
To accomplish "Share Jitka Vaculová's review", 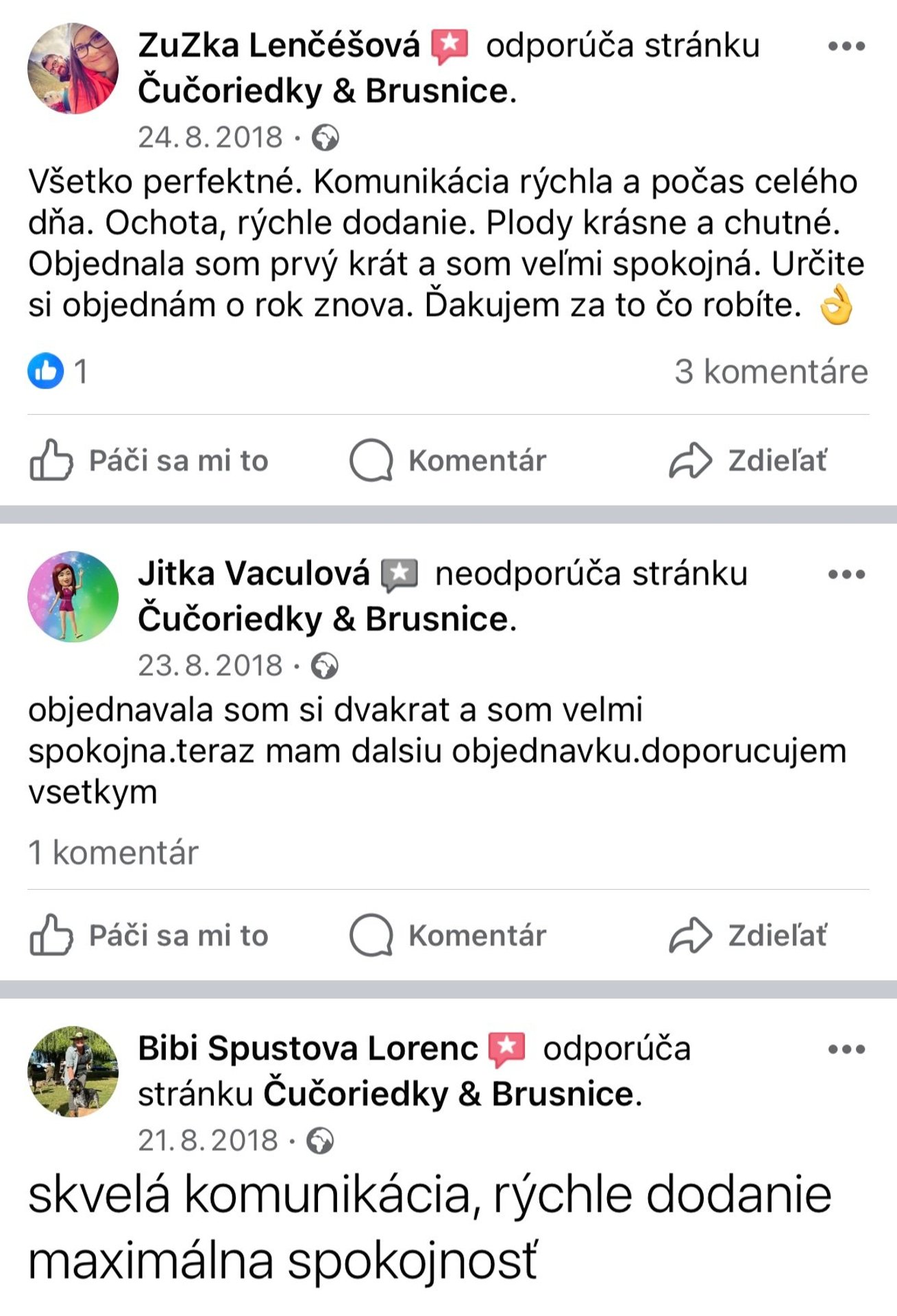I will click(x=748, y=936).
